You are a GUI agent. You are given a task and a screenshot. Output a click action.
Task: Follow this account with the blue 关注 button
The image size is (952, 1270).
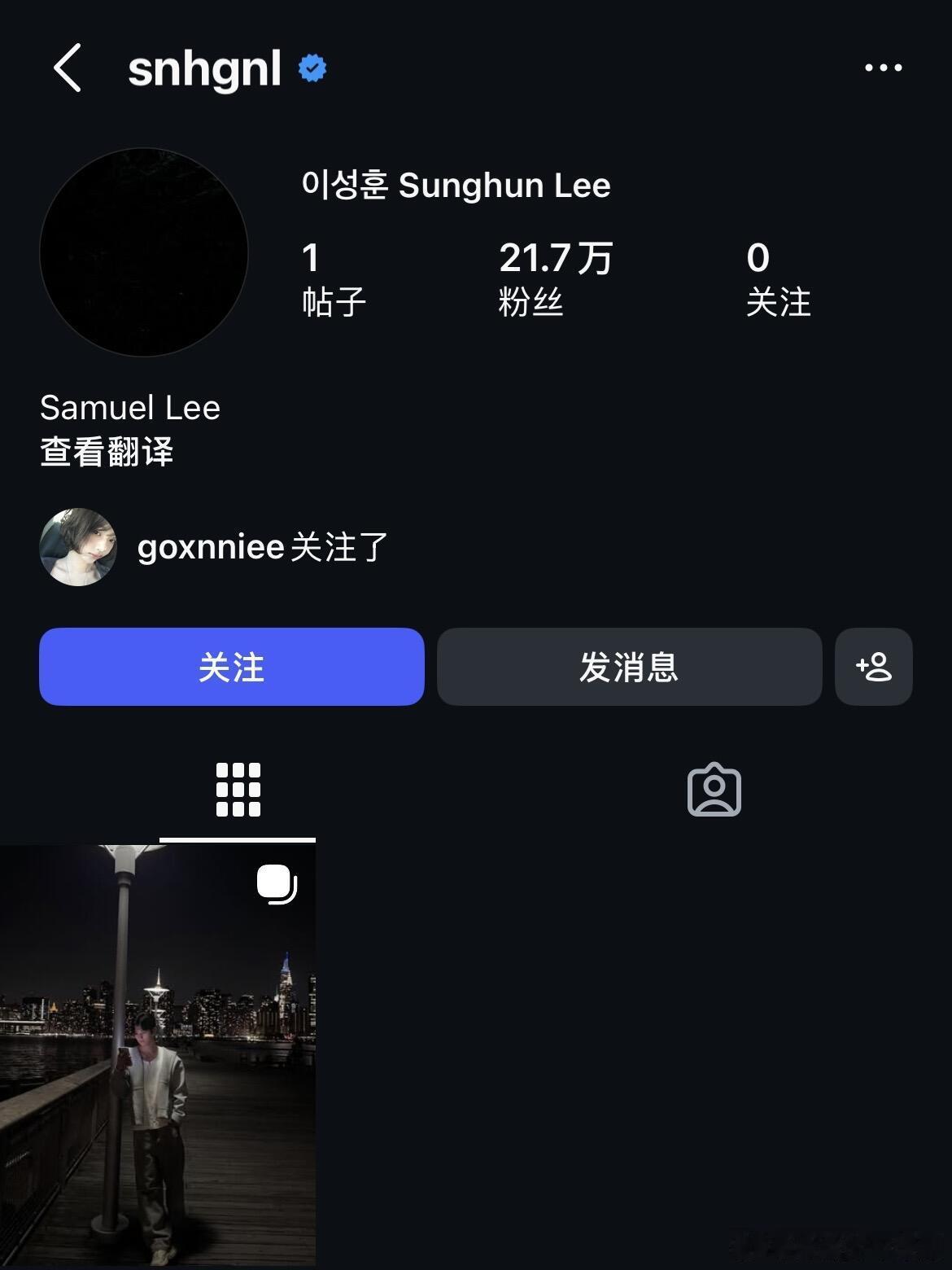click(x=232, y=667)
